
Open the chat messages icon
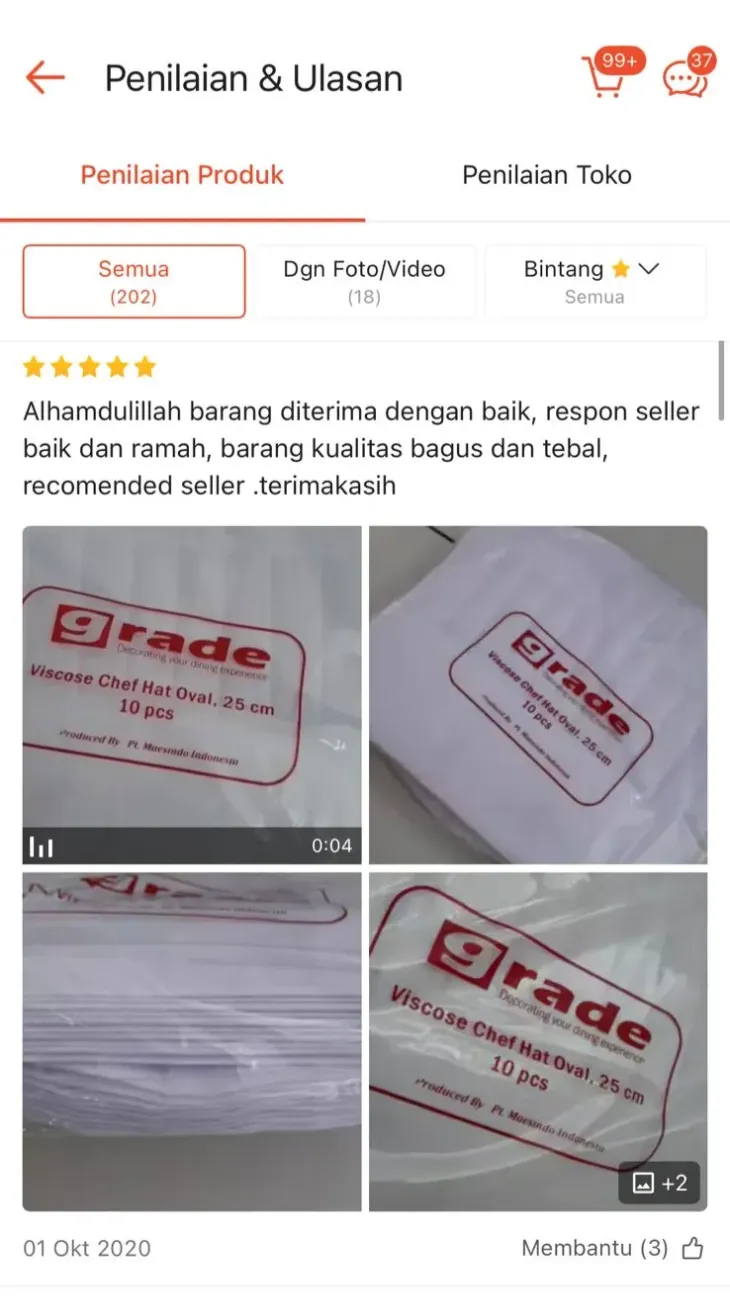pyautogui.click(x=686, y=78)
